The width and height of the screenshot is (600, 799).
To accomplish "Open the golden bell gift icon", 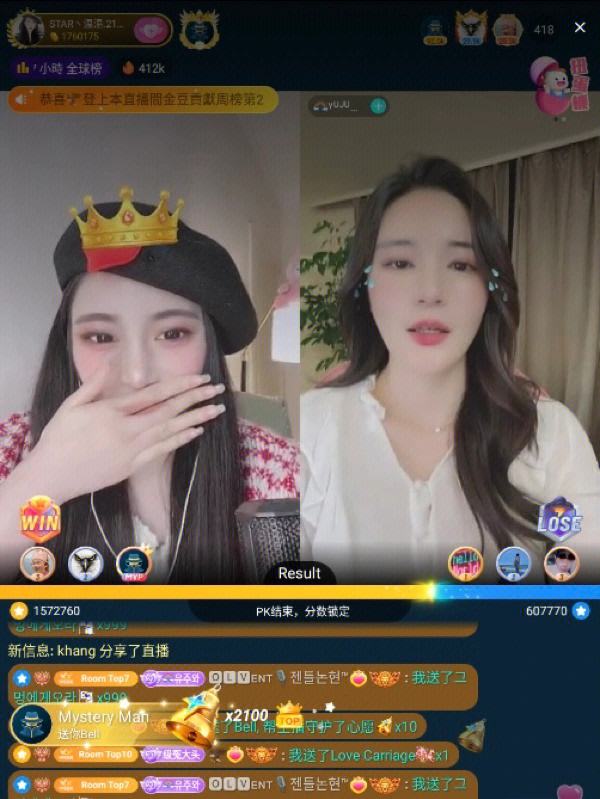I will [472, 735].
